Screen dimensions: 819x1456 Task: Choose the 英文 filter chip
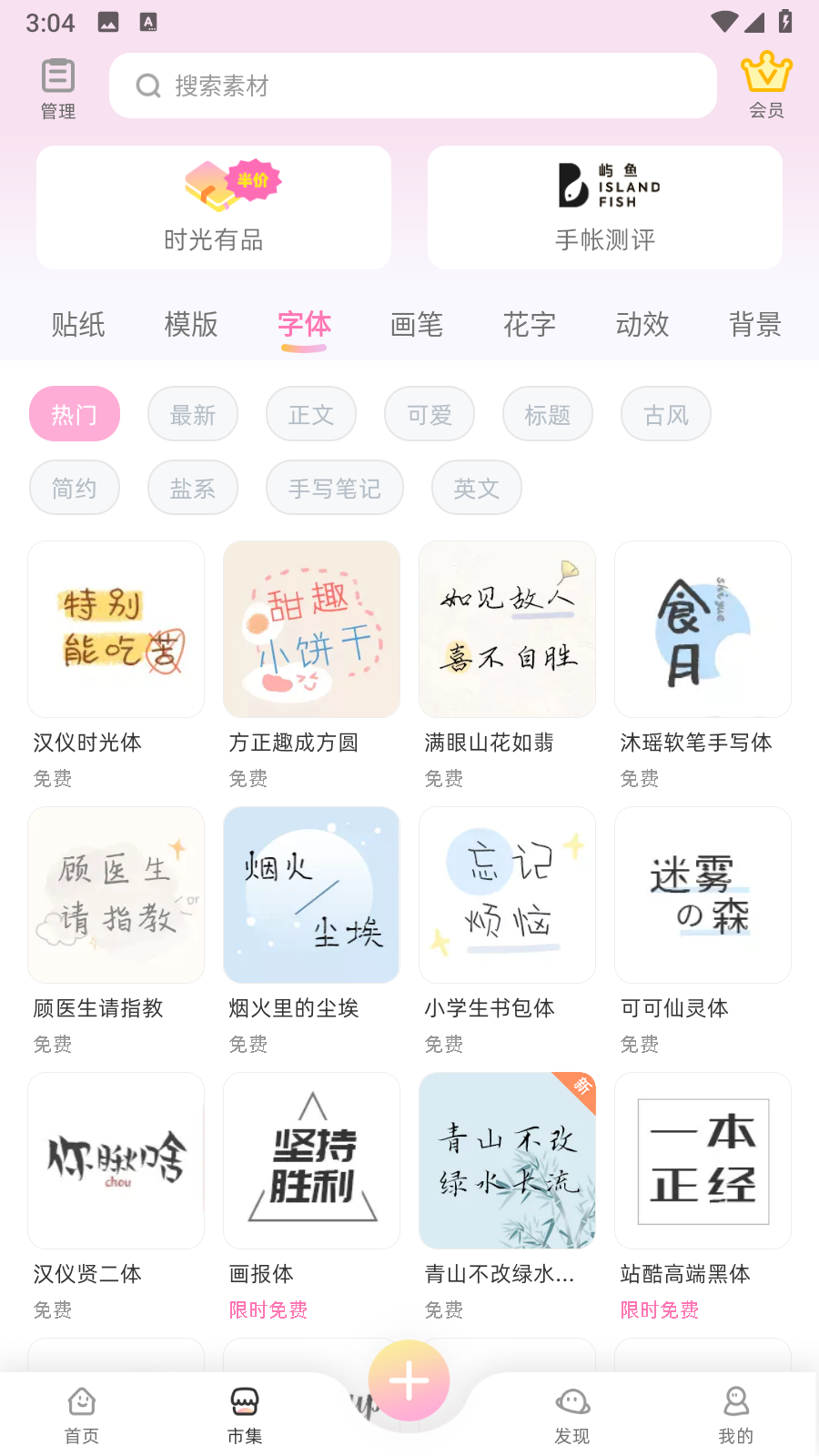(x=477, y=488)
